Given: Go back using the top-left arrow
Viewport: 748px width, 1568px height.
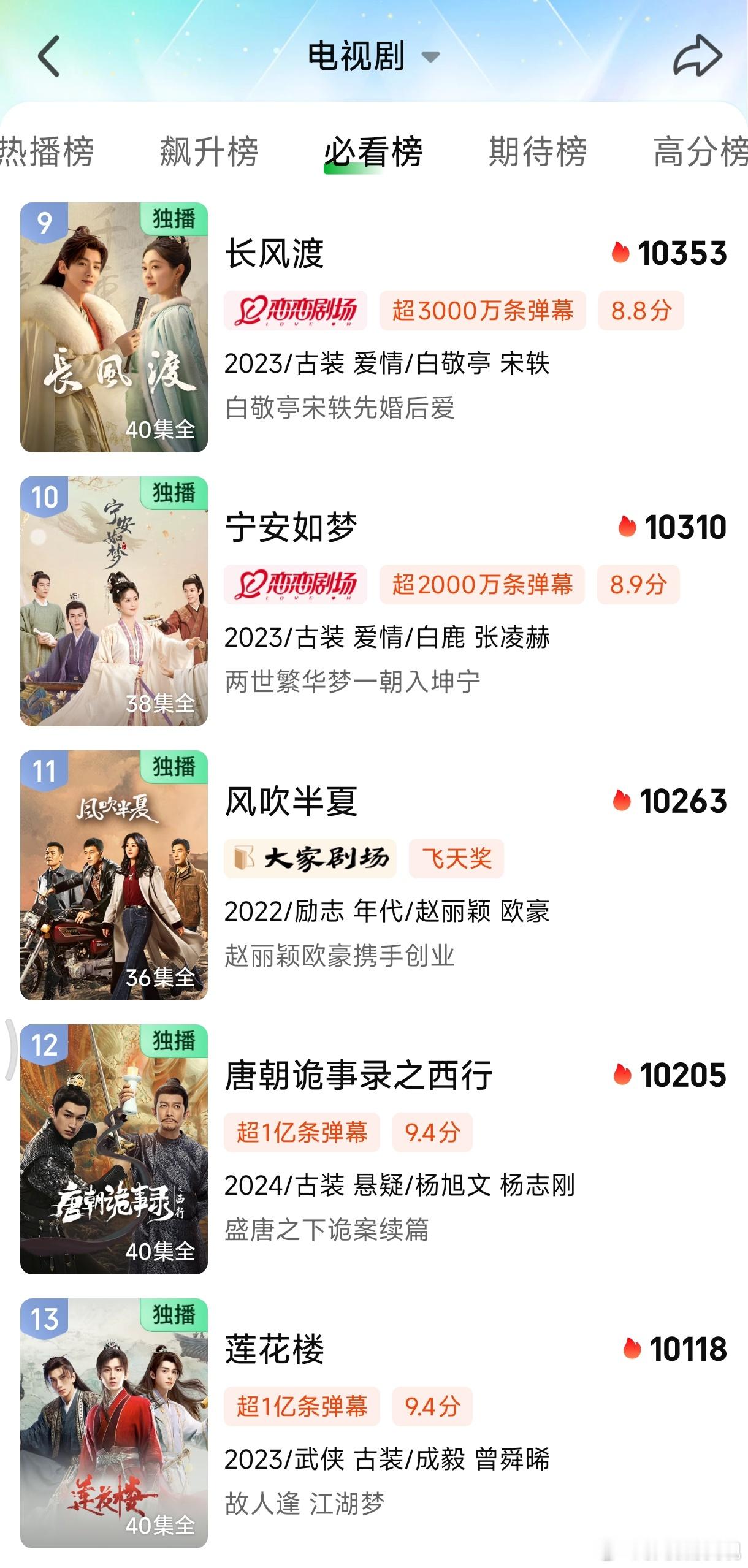Looking at the screenshot, I should tap(49, 56).
